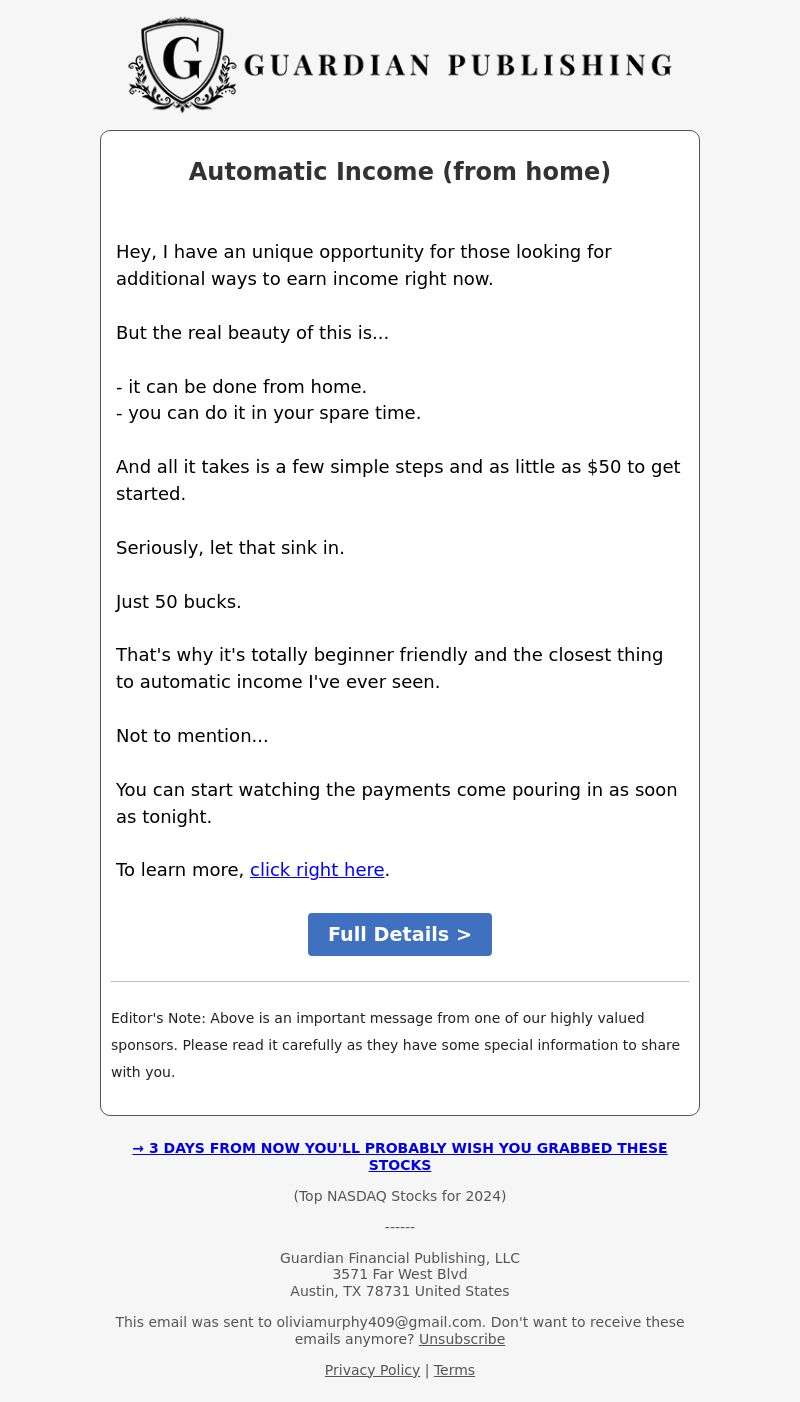Unsubscribe from these emails
This screenshot has height=1402, width=800.
coord(461,1339)
